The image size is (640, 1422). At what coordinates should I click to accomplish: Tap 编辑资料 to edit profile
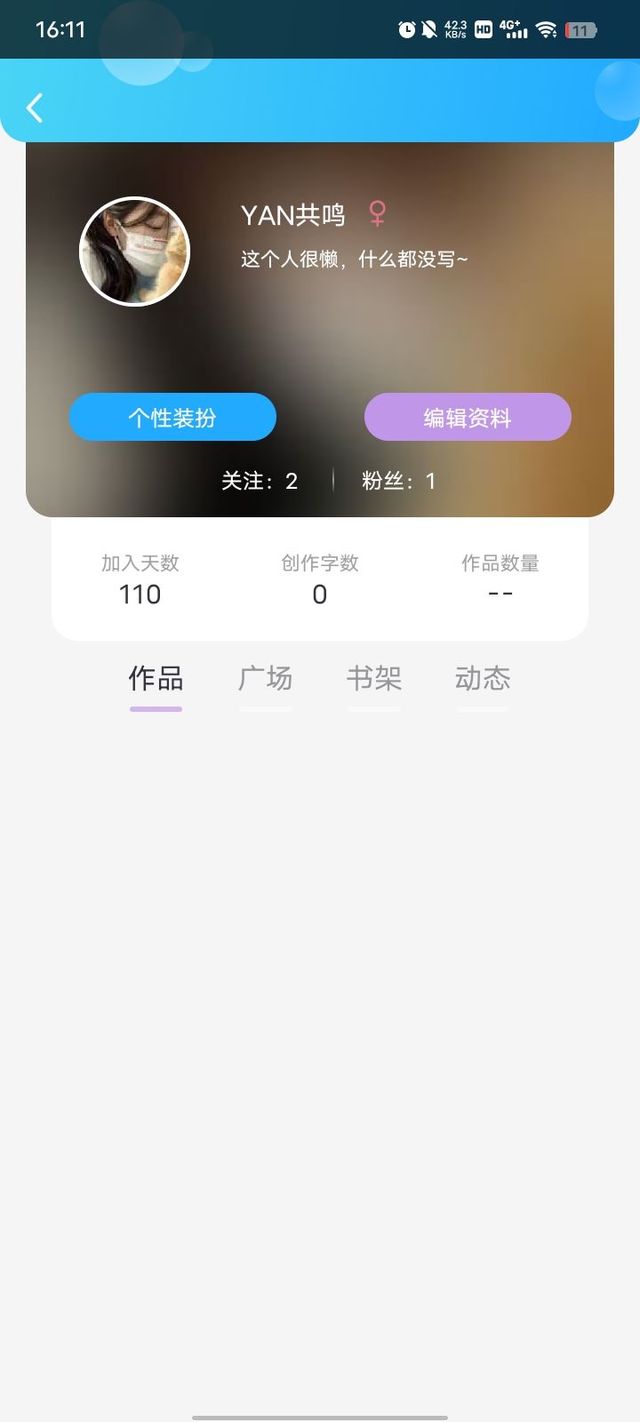click(467, 418)
